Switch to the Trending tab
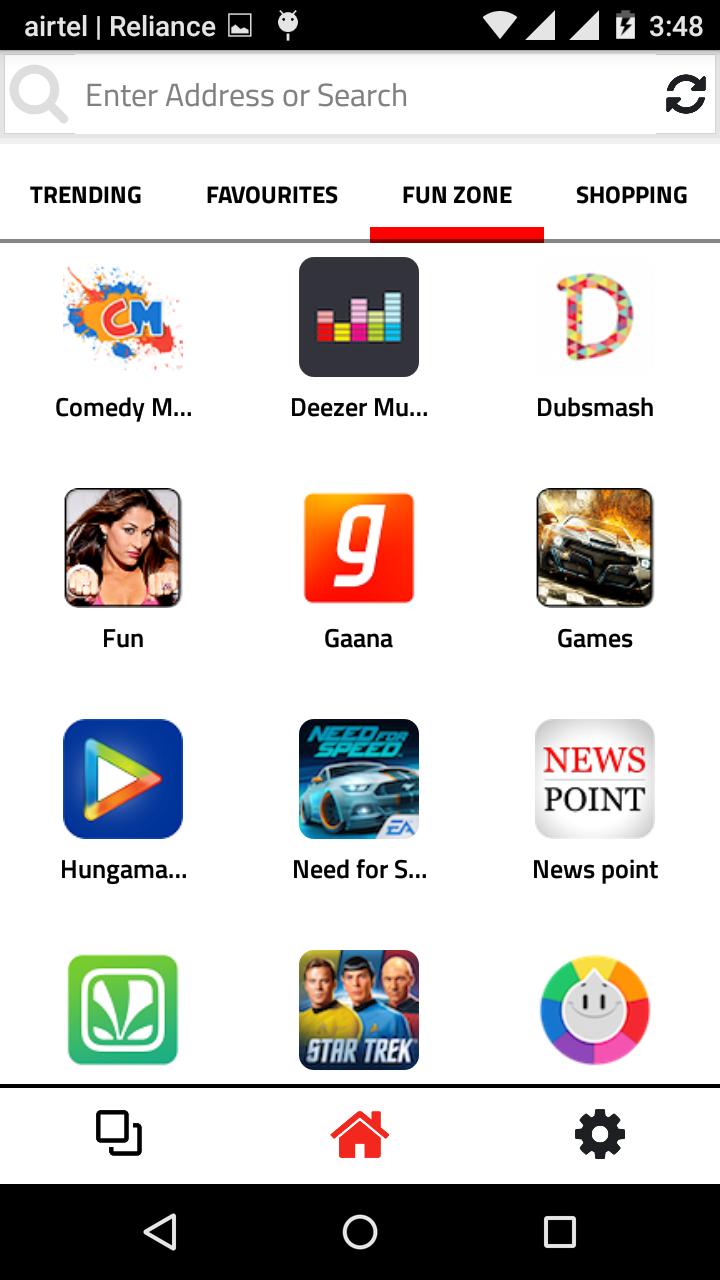Viewport: 720px width, 1280px height. pos(86,195)
